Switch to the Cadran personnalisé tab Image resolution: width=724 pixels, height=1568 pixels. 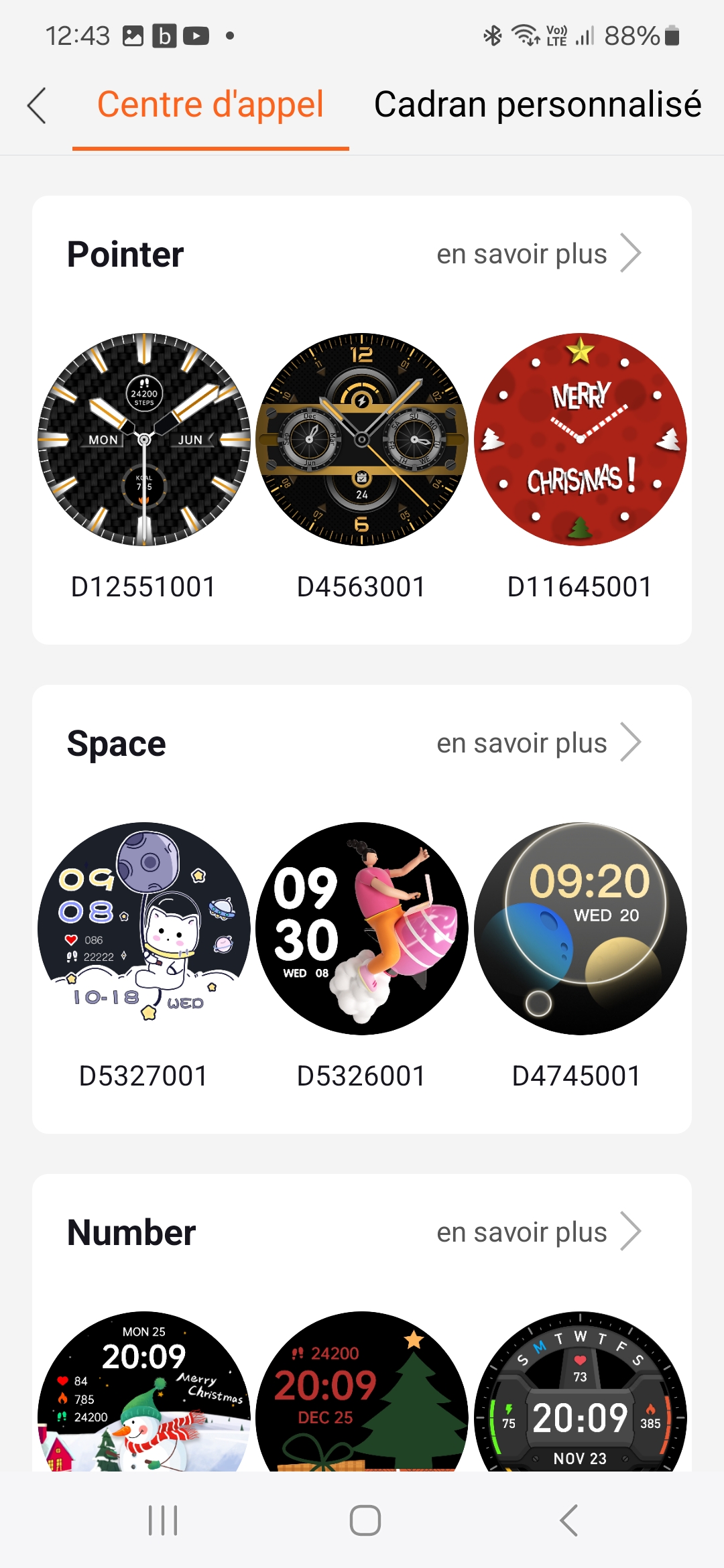[x=537, y=105]
